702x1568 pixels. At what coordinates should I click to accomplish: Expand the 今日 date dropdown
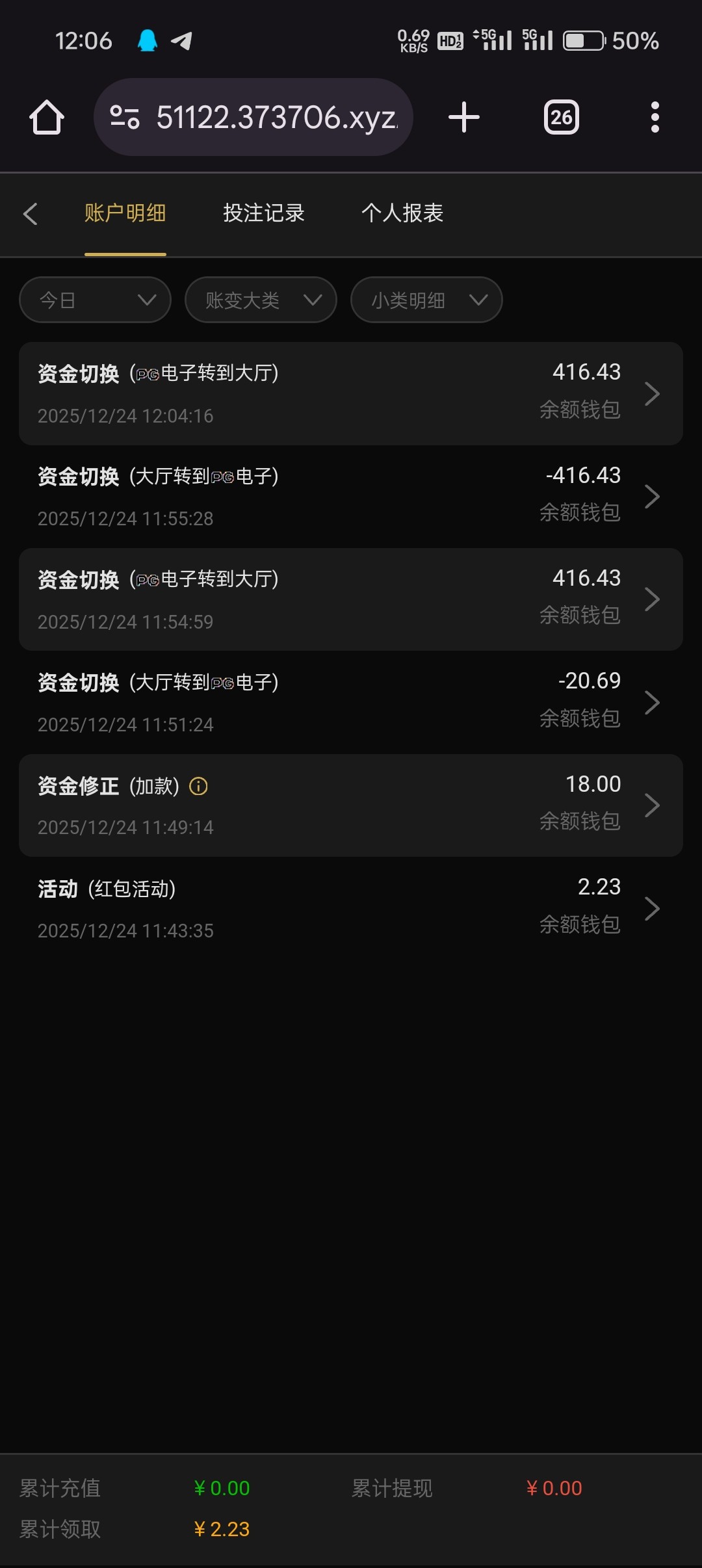[96, 300]
